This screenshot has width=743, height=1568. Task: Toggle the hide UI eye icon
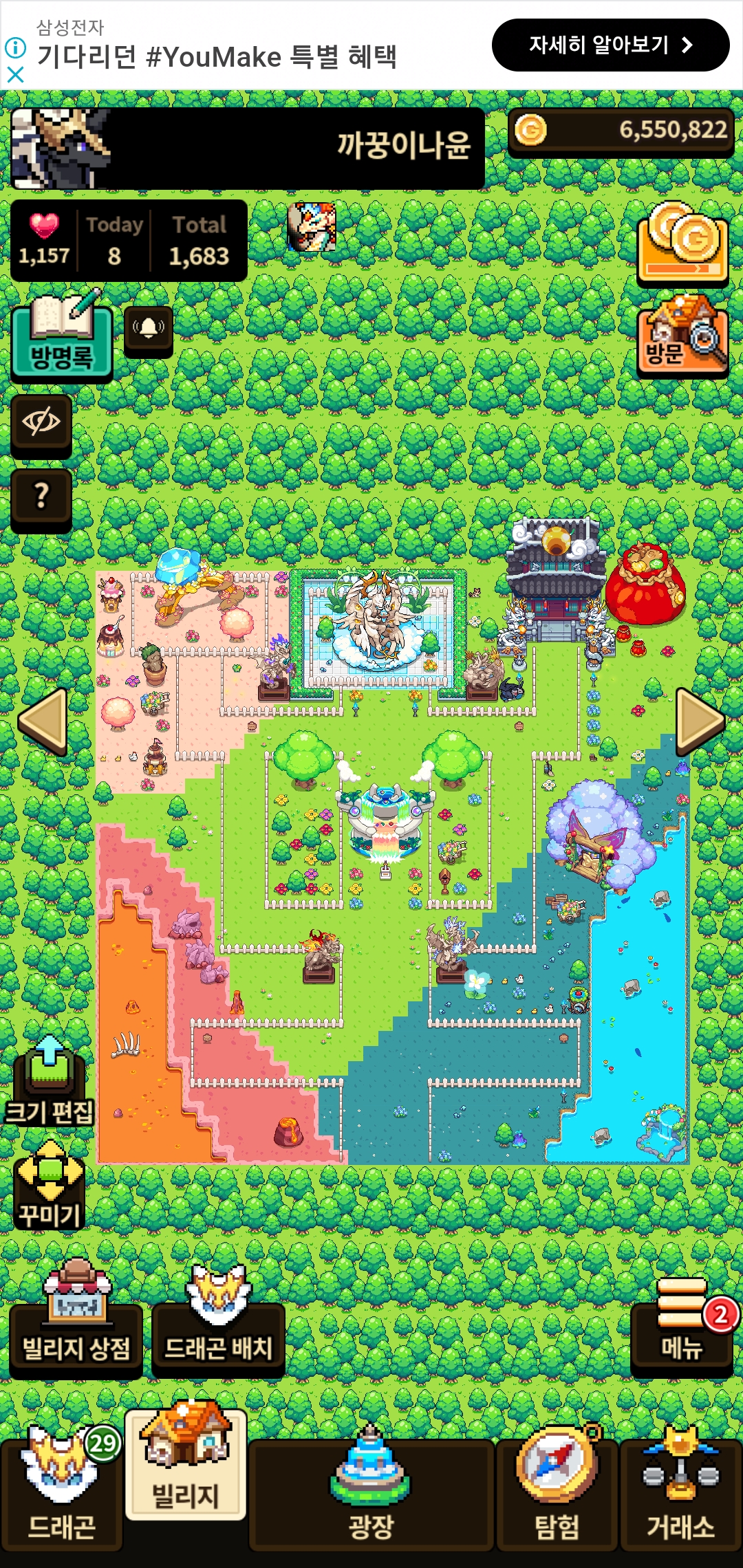[x=41, y=423]
